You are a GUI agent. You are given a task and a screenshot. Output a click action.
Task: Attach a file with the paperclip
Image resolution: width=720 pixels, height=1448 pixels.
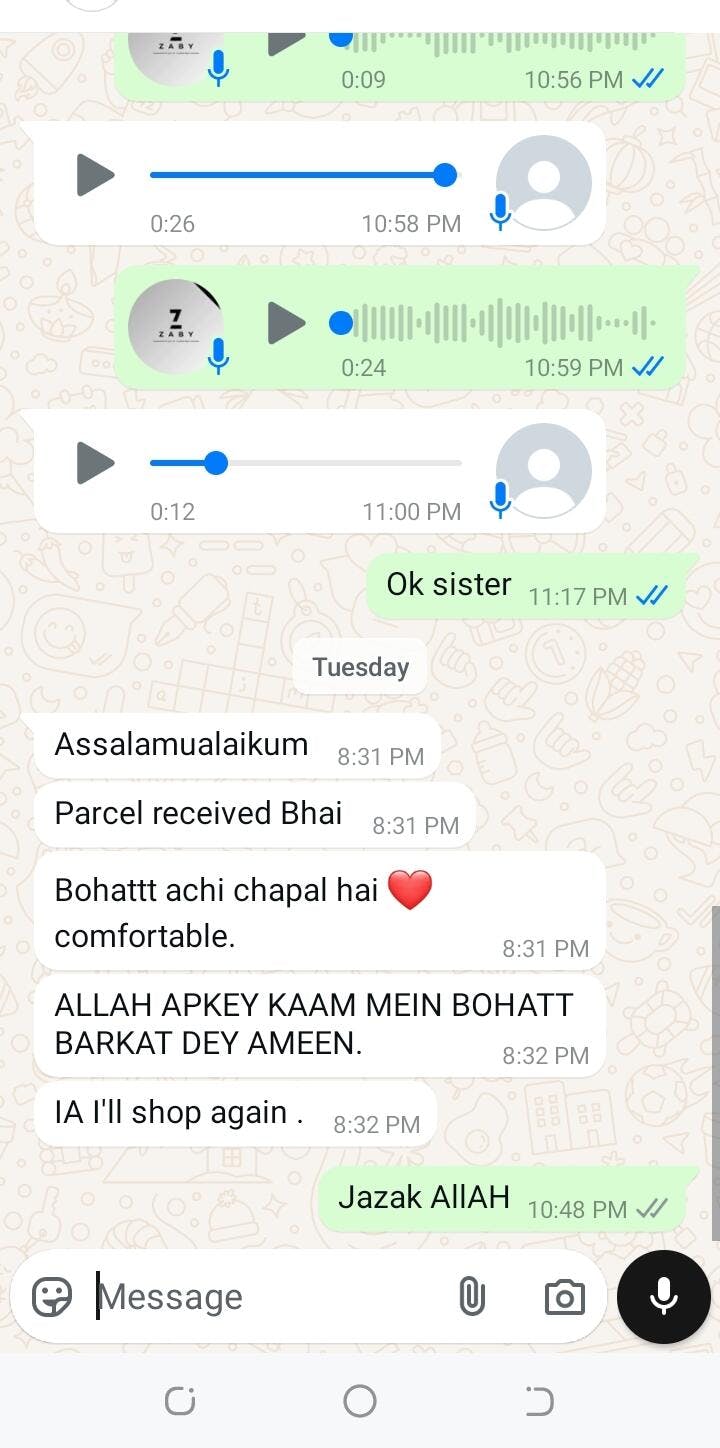click(x=471, y=1297)
